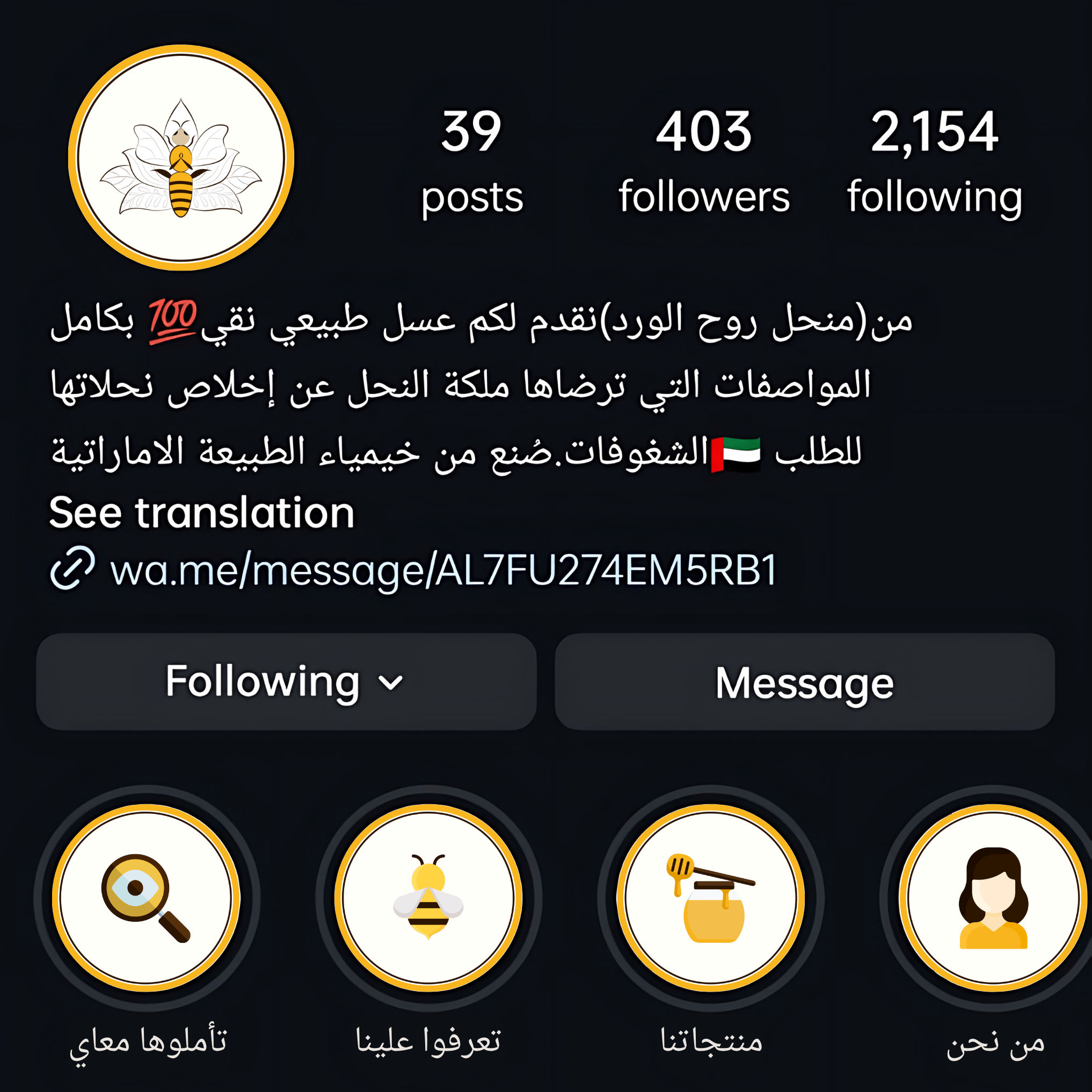View the 2,154 following list

(x=934, y=162)
